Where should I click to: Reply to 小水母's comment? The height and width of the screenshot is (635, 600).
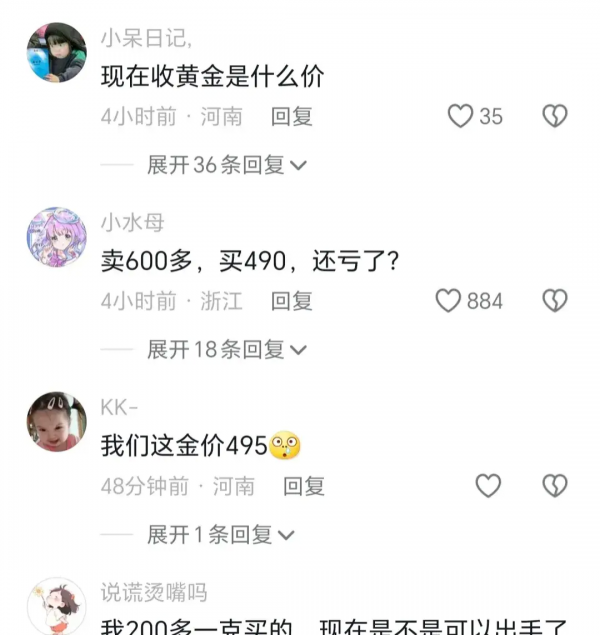click(x=292, y=300)
